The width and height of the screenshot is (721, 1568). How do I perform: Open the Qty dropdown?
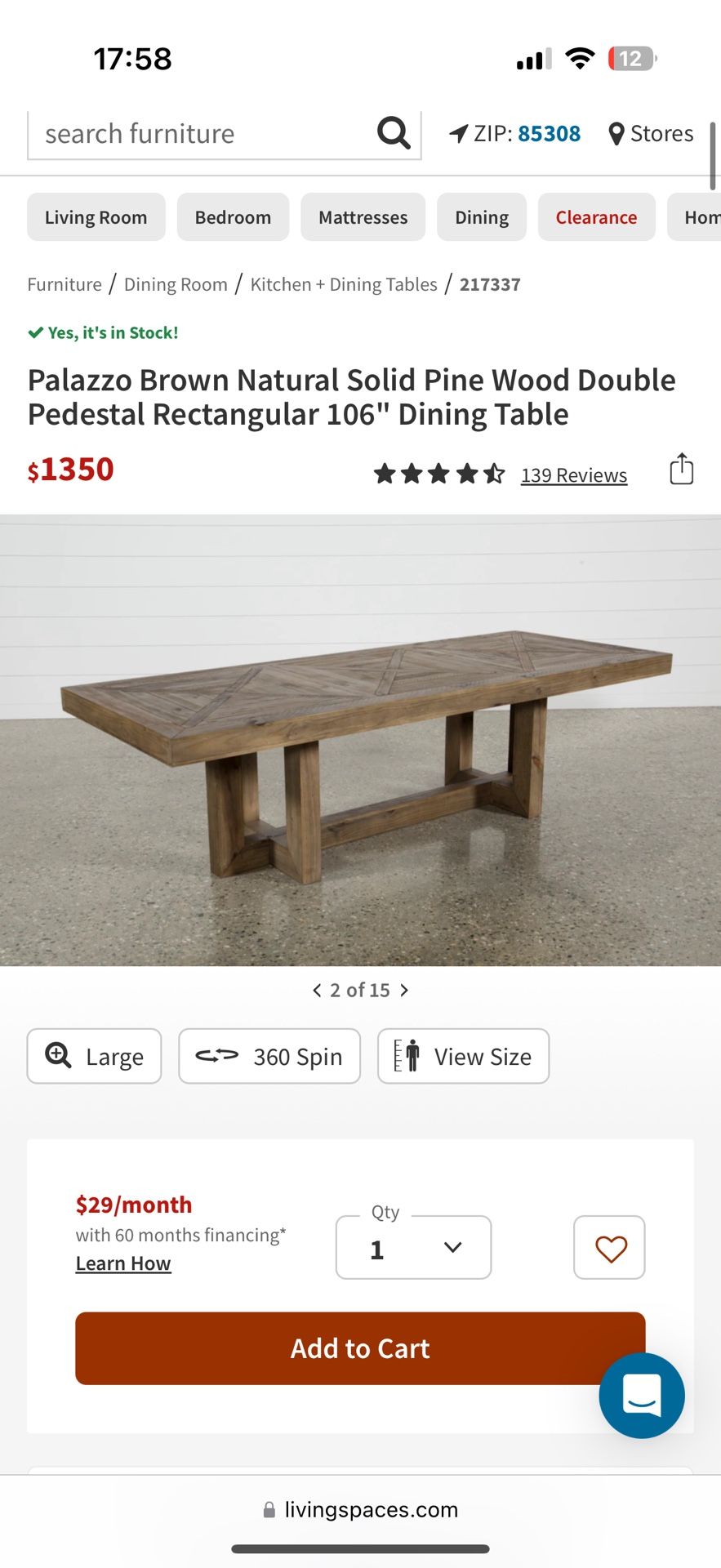414,1248
